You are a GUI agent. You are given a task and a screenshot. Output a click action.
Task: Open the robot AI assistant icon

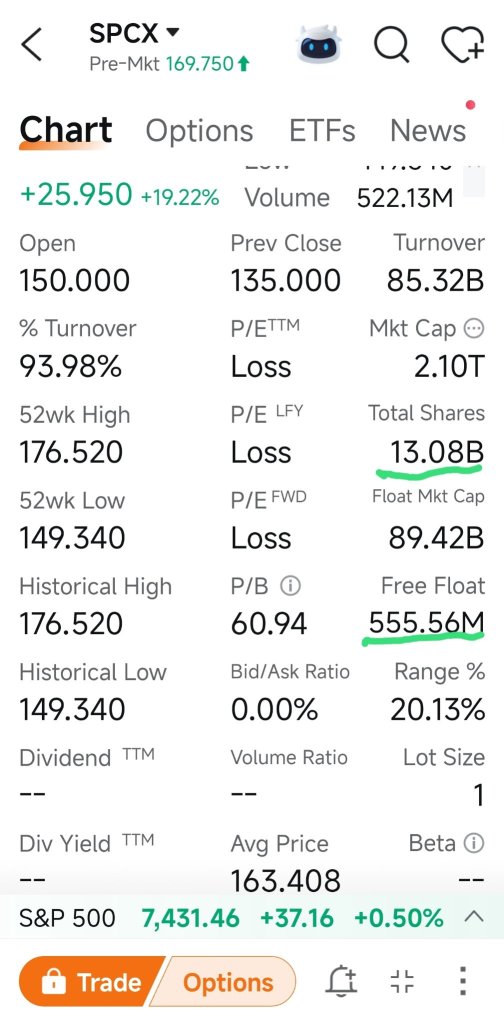[x=319, y=44]
